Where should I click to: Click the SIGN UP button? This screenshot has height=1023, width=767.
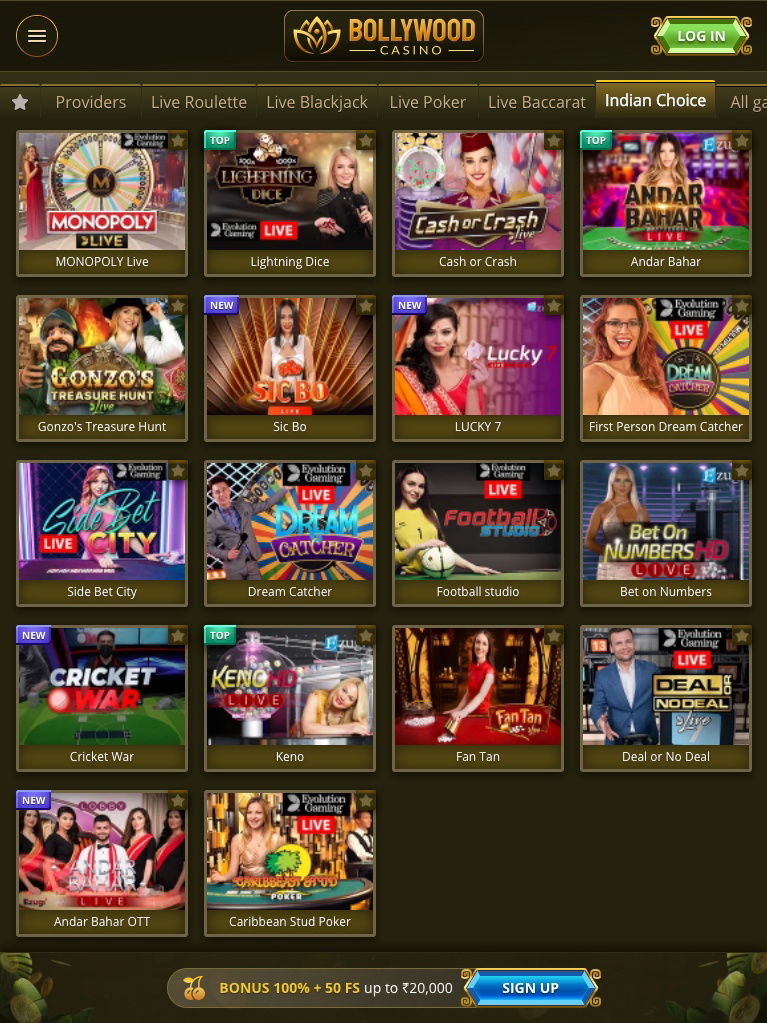(530, 987)
